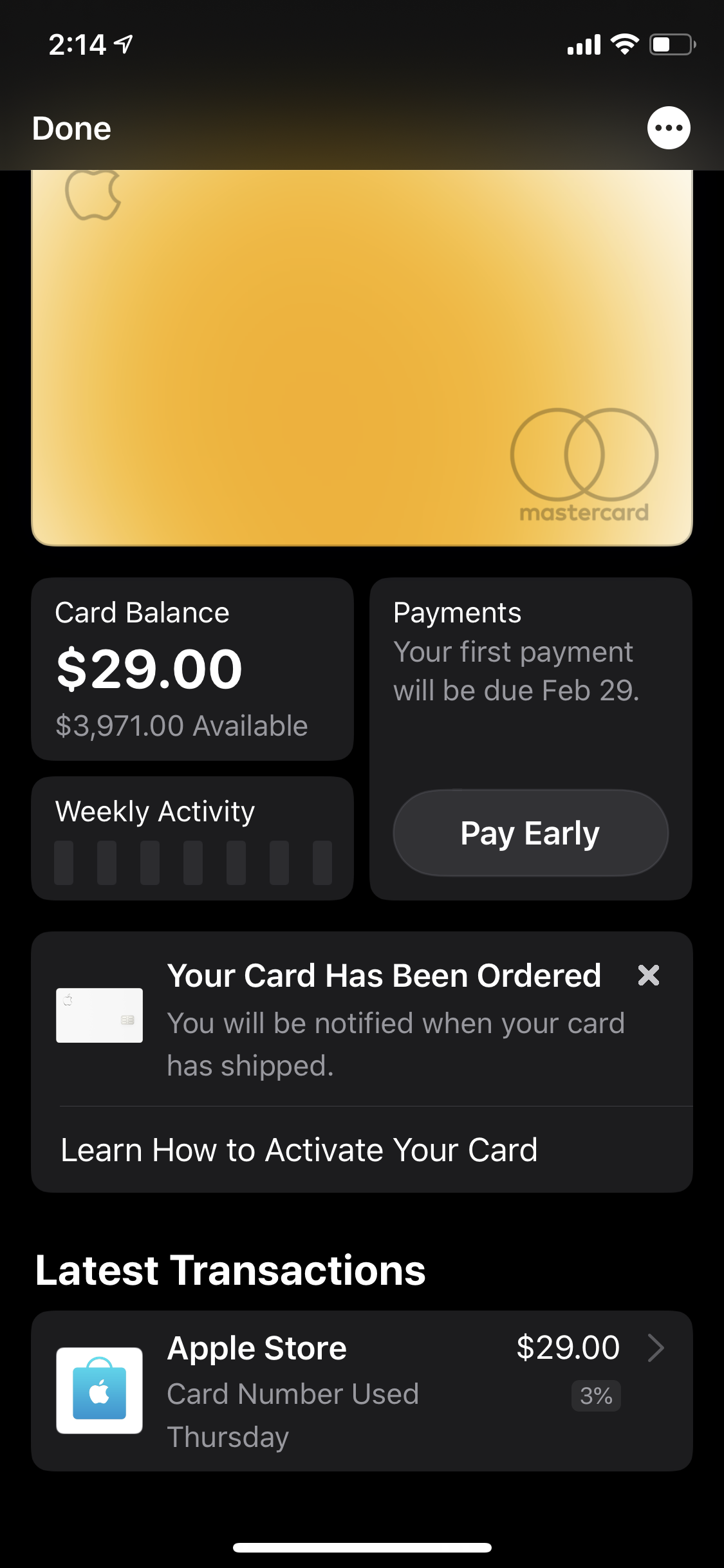
Task: Dismiss the Your Card Has Been Ordered notice
Action: [x=648, y=975]
